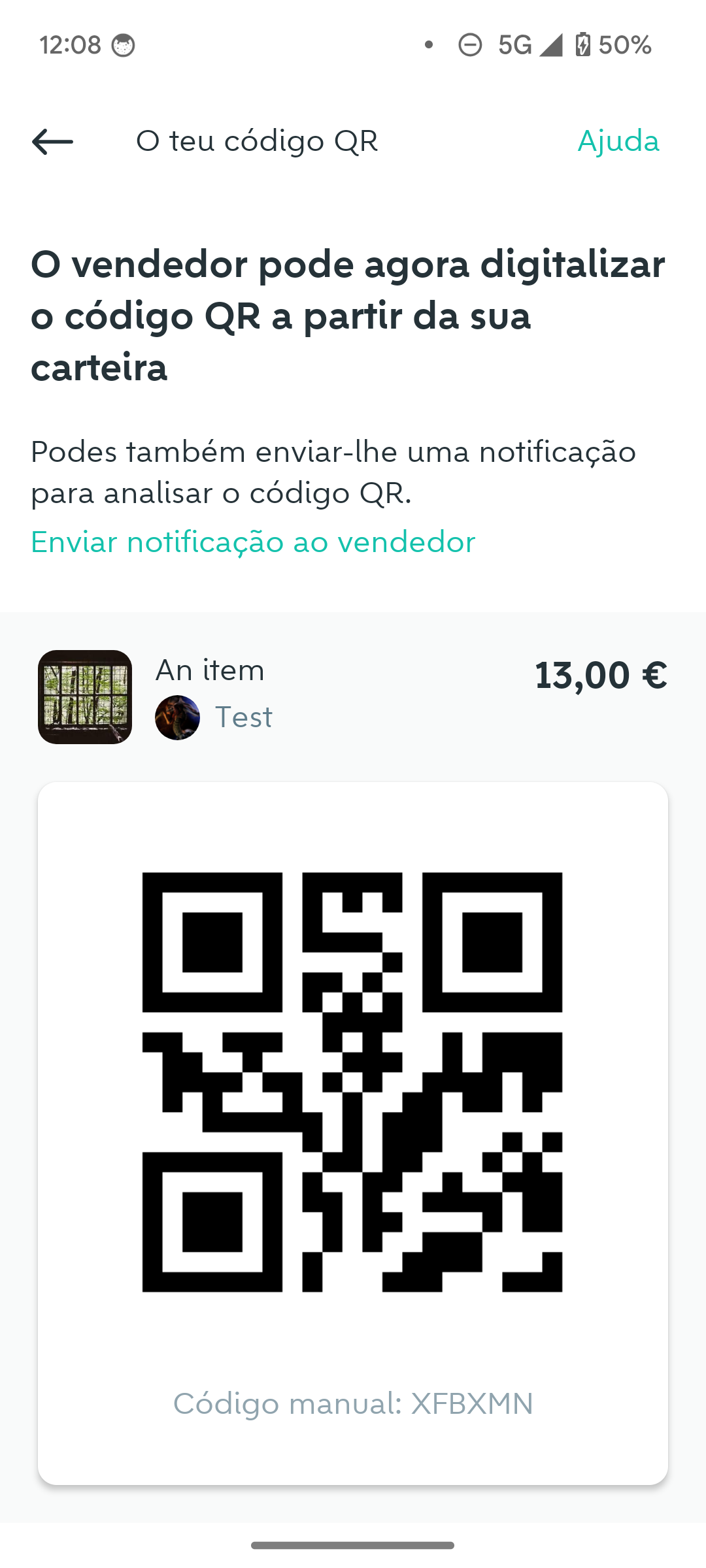Go back using the arrow icon
706x1568 pixels.
click(x=52, y=142)
